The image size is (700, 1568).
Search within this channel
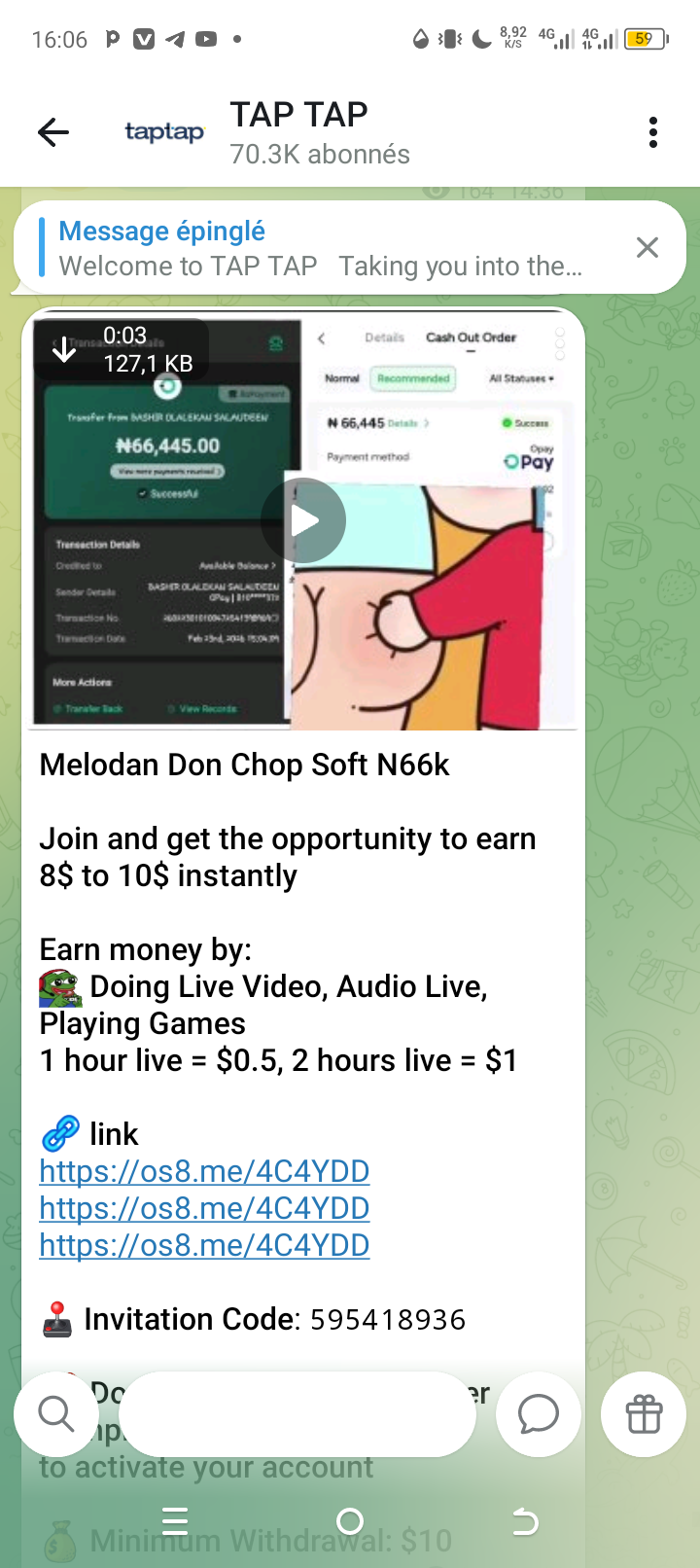pos(55,1413)
